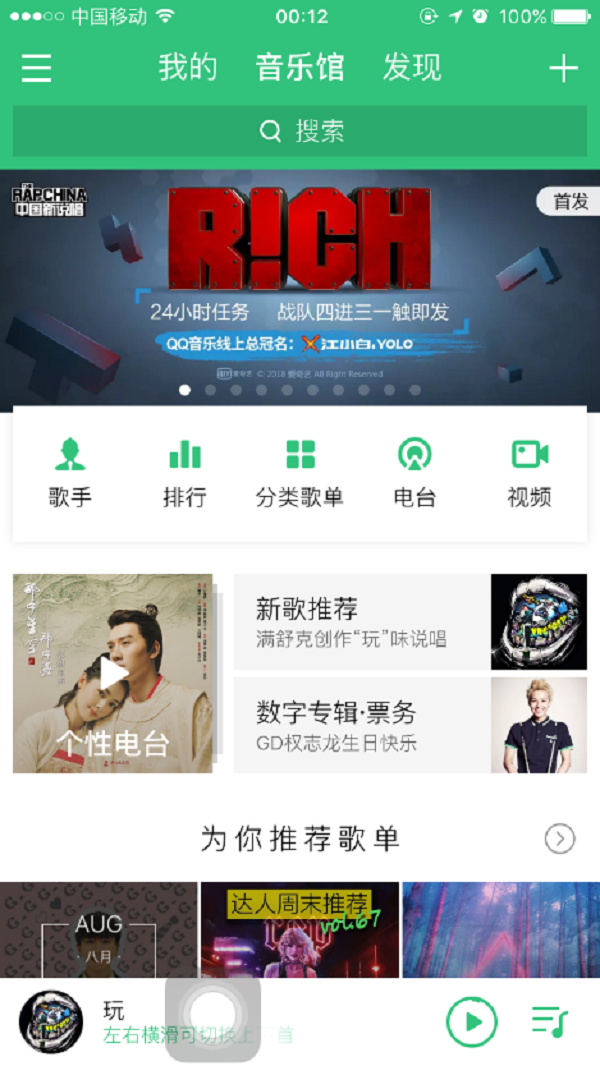Open the AUG 八月 playlist
Viewport: 600px width, 1066px height.
point(98,930)
